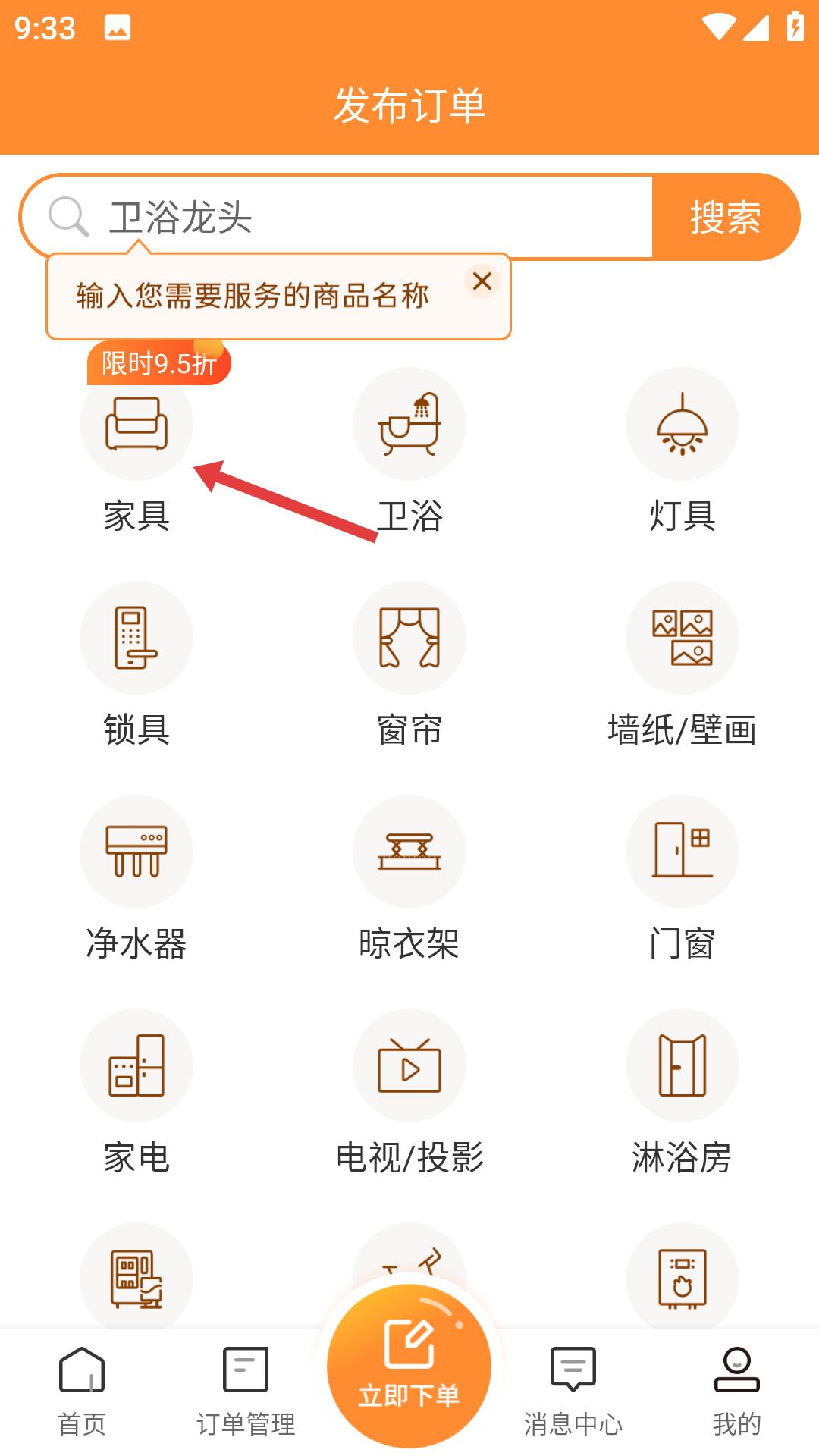Select the 电视/投影 TV projector icon
The image size is (819, 1456).
pos(409,1065)
